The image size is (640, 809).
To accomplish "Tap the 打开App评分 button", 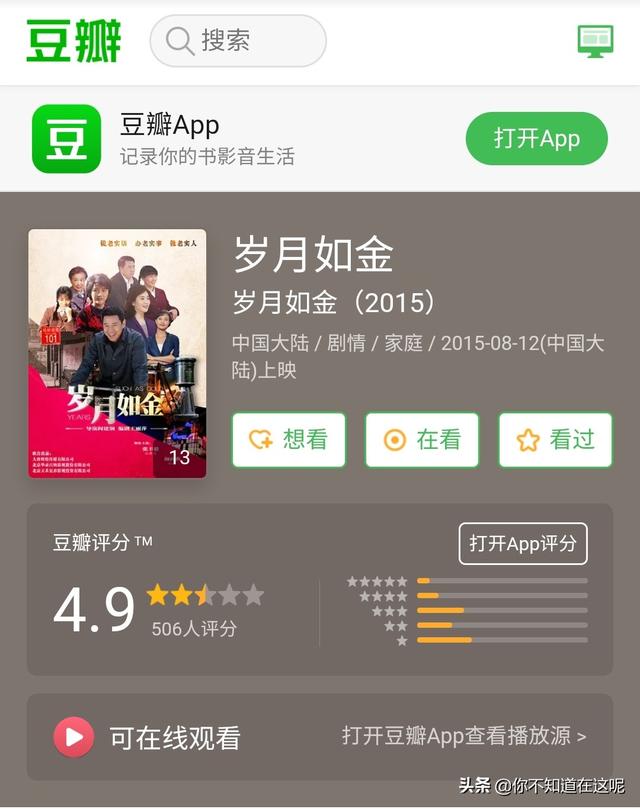I will [523, 544].
